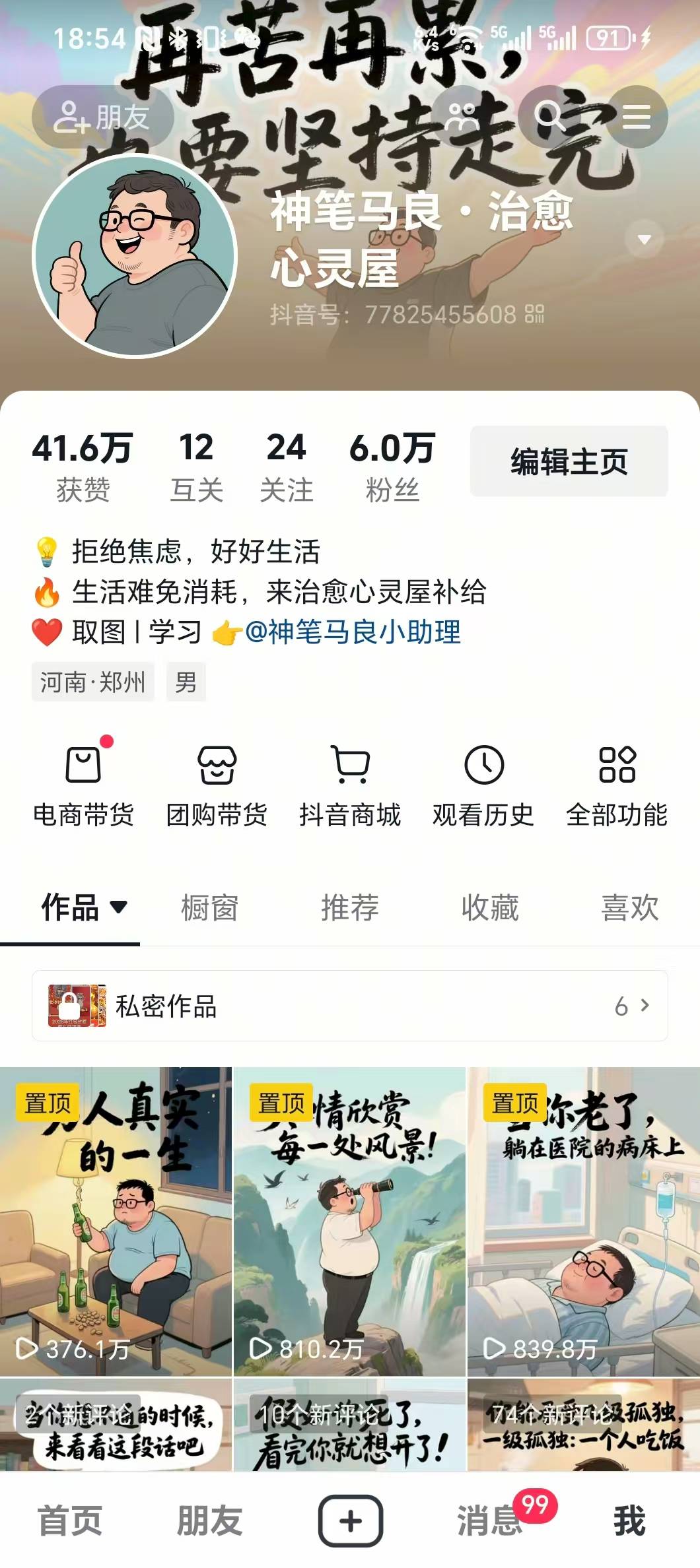Go to 抖音商城
Screen dimensions: 700x1568
point(350,787)
